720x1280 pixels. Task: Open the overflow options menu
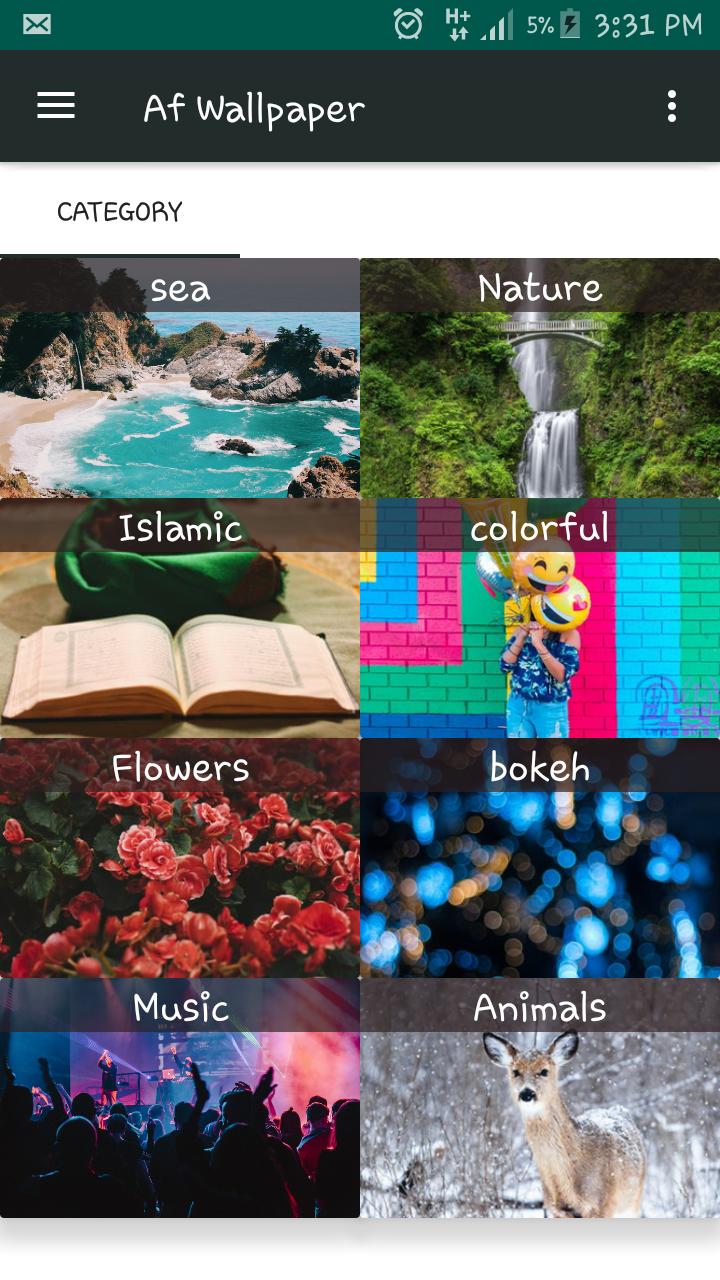coord(671,106)
